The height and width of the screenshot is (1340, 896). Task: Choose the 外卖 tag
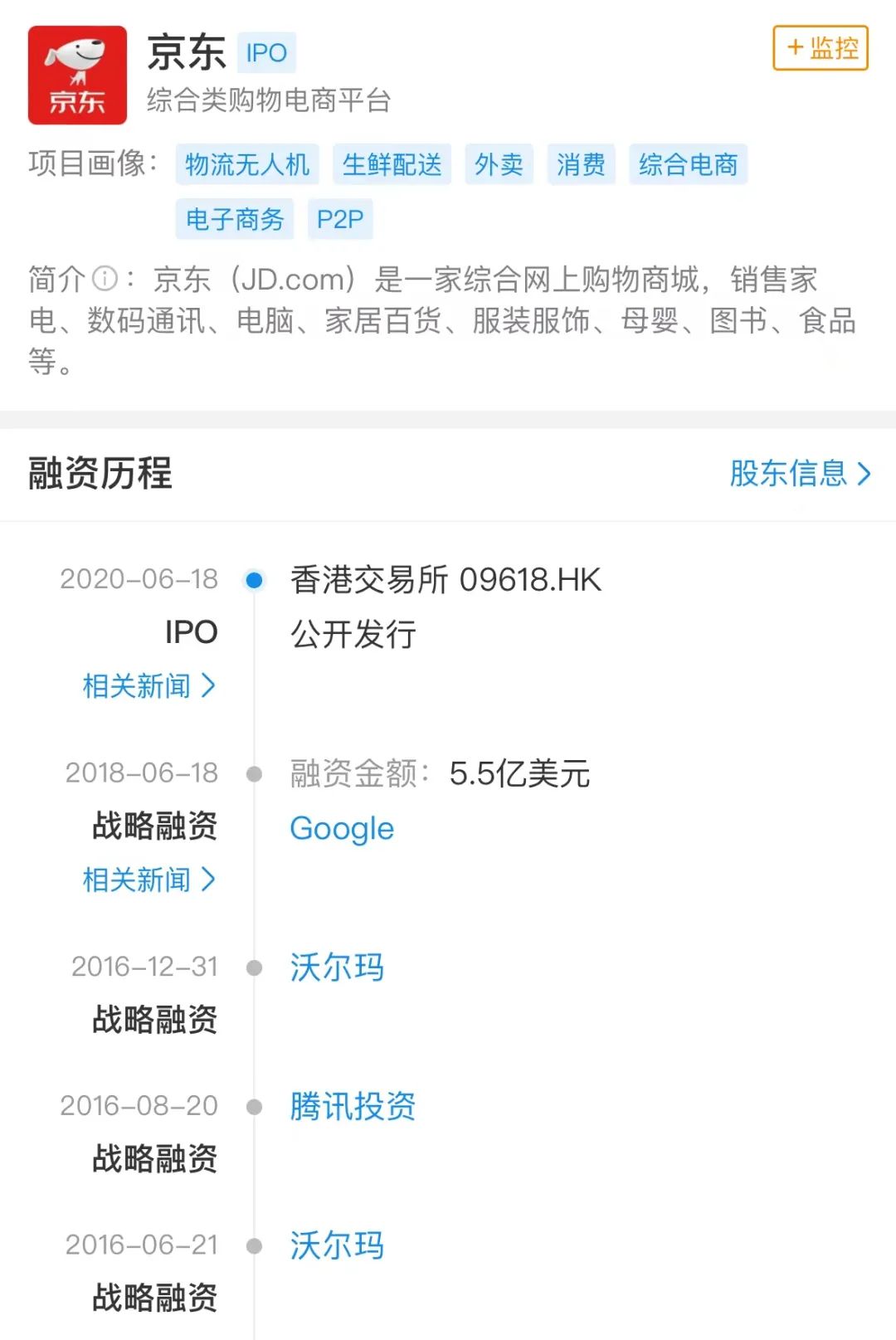click(499, 164)
